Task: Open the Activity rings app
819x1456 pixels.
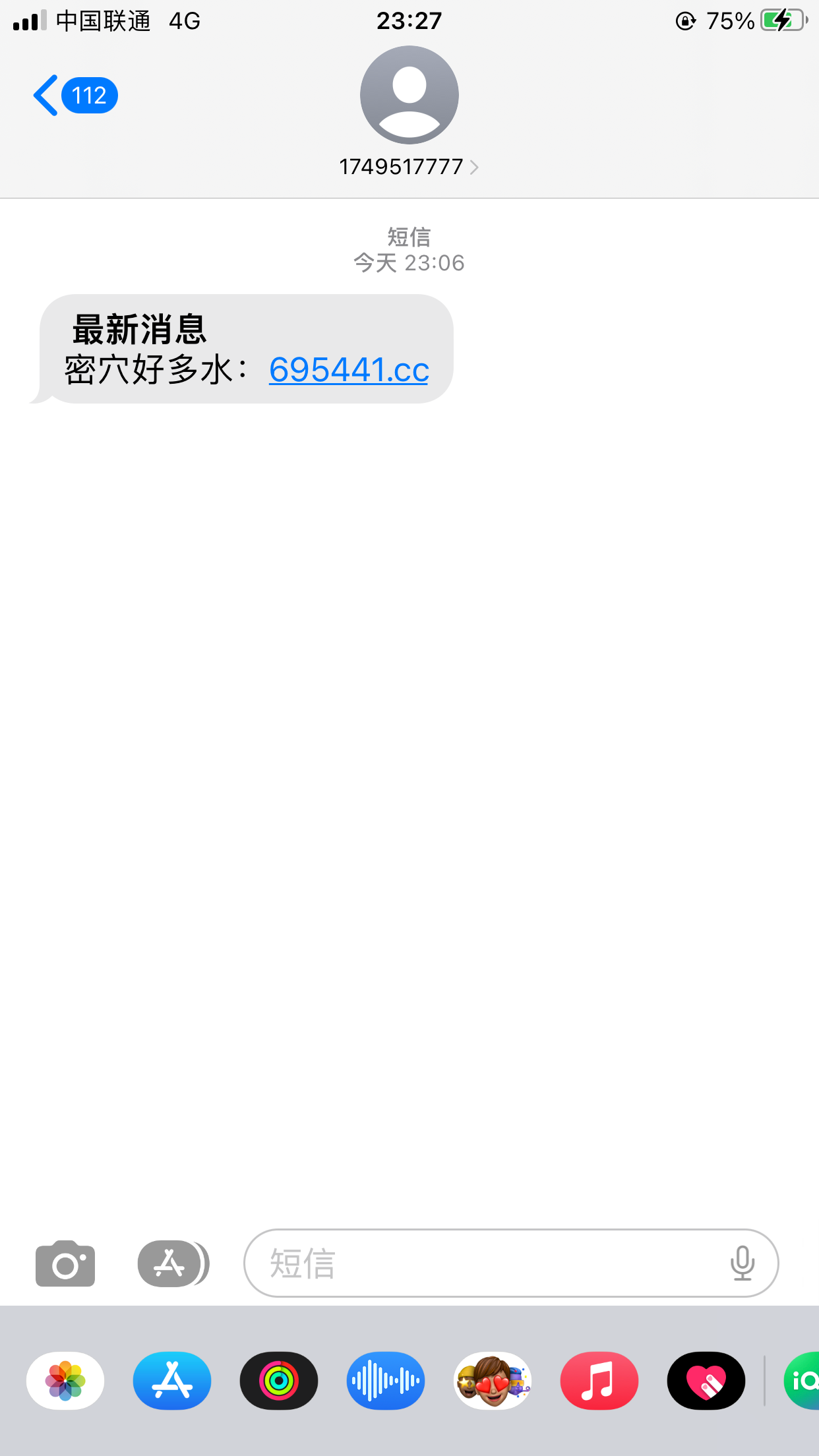Action: click(279, 1381)
